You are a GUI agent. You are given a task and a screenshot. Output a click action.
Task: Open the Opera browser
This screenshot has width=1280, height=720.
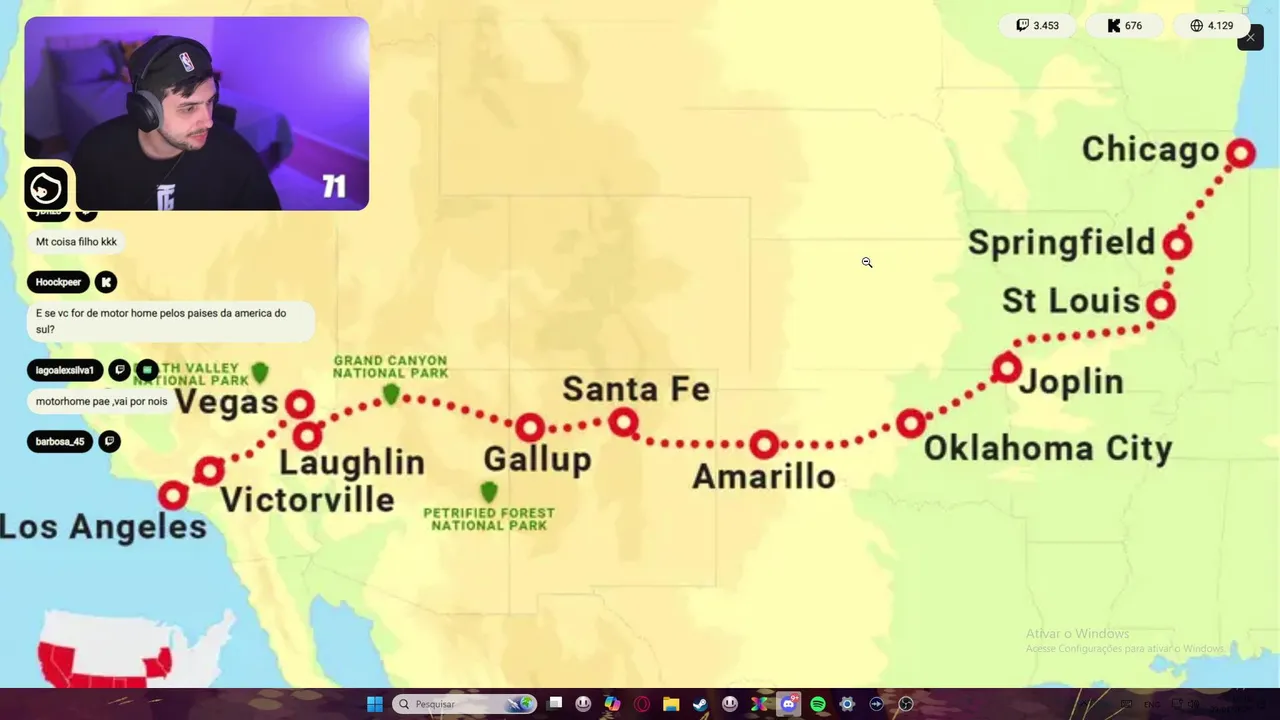(x=642, y=704)
